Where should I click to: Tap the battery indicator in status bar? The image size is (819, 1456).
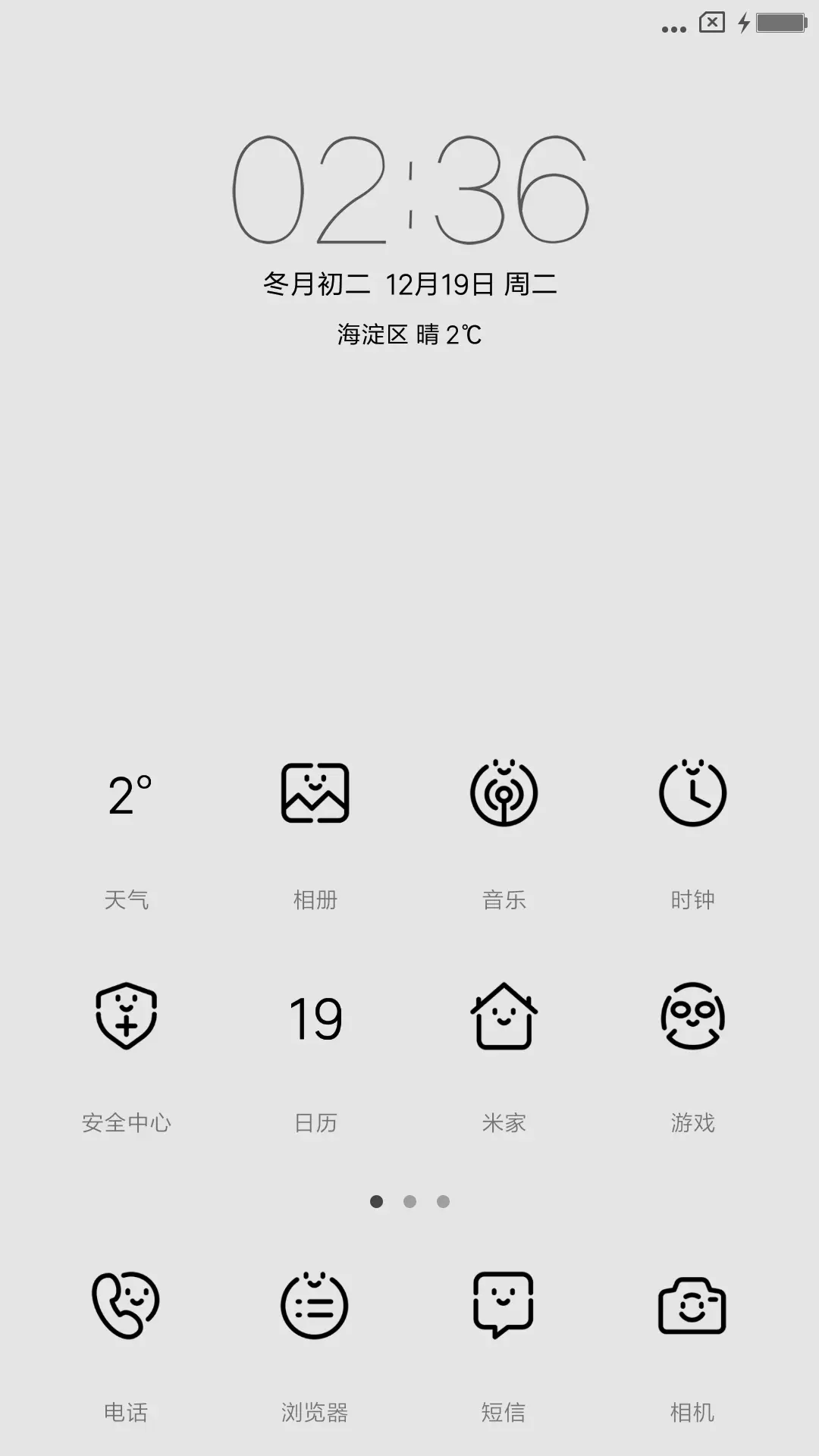click(773, 23)
